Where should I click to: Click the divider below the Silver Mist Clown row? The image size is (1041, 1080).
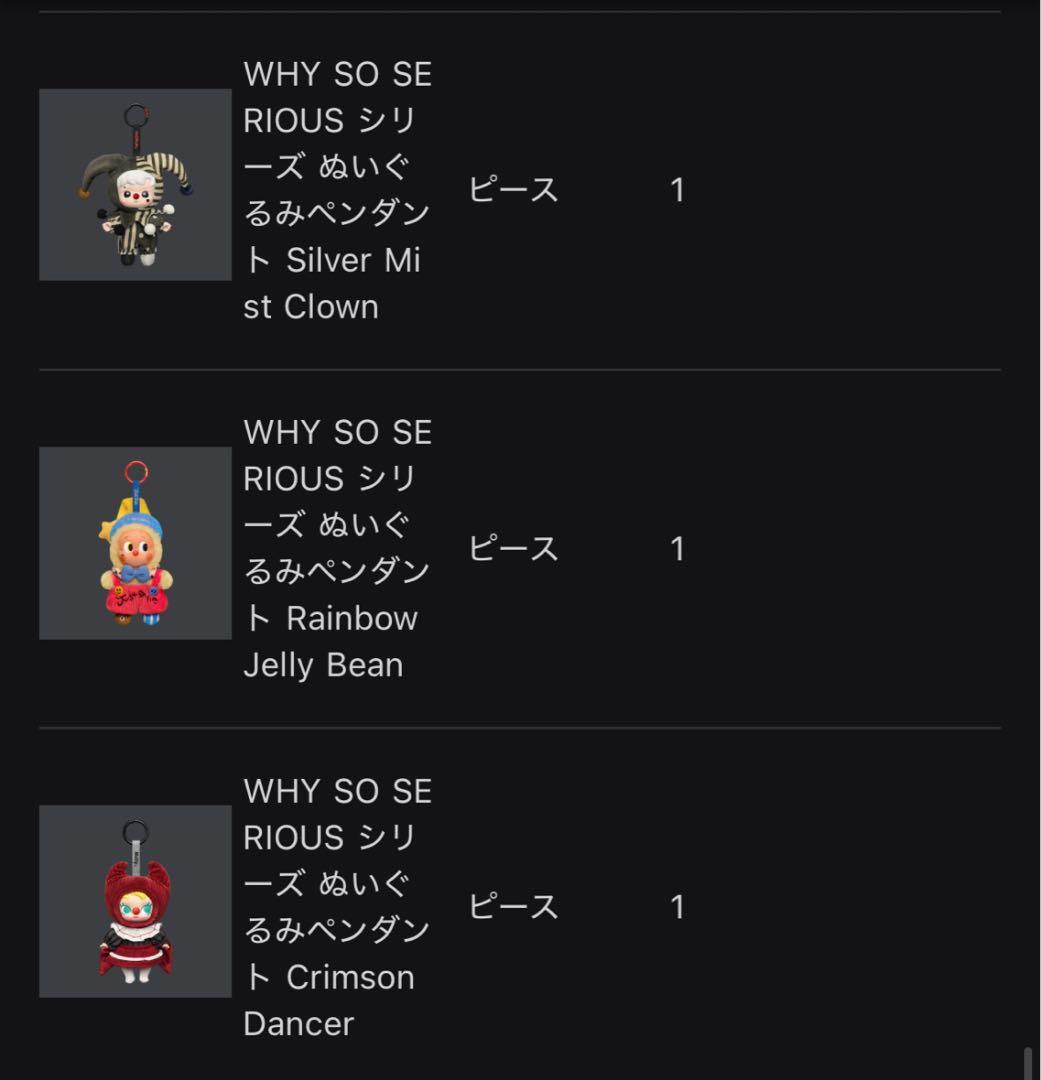520,369
